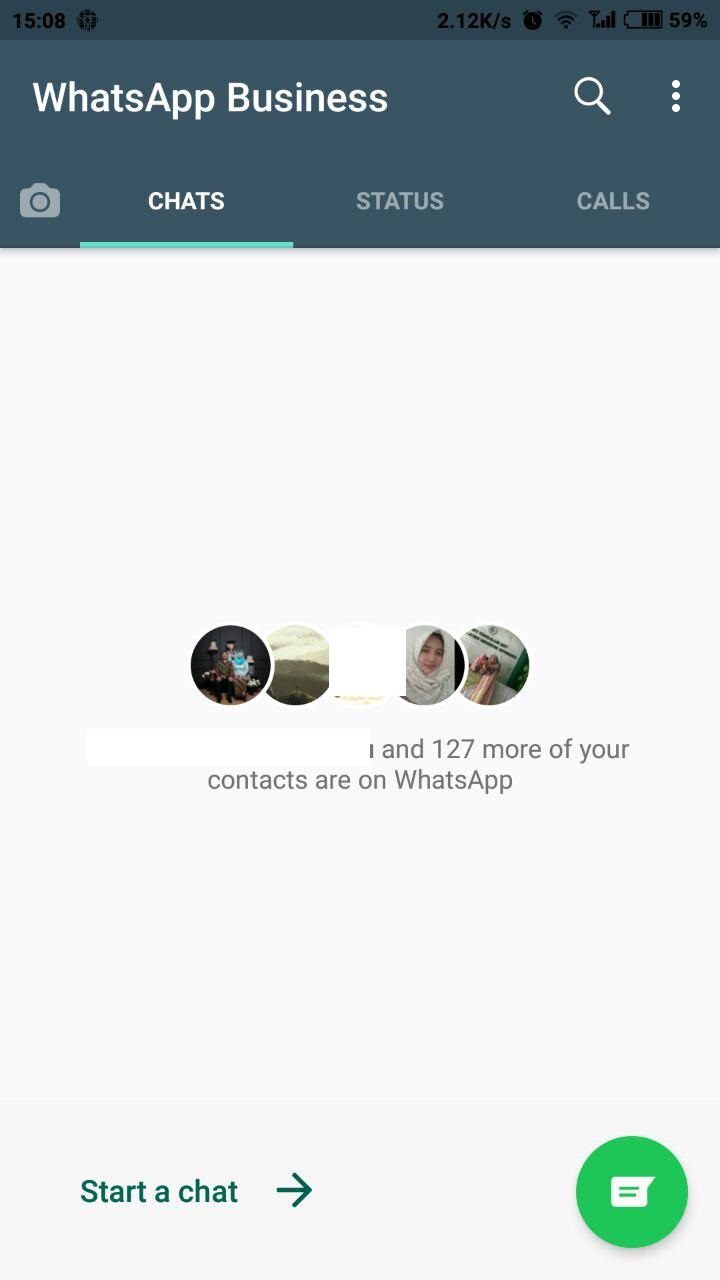Viewport: 720px width, 1280px height.
Task: Open the search icon in app bar
Action: click(592, 97)
